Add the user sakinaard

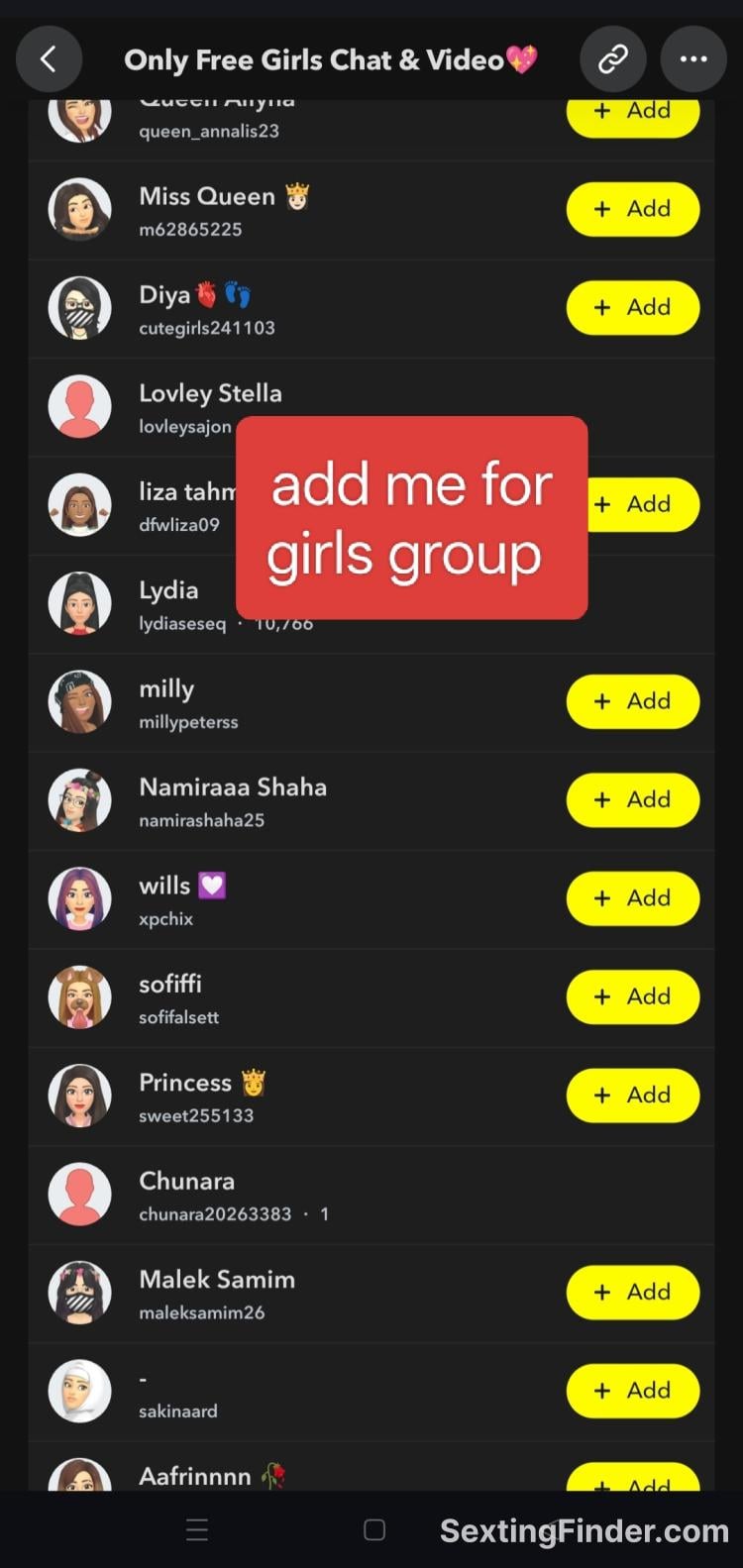pos(632,1391)
